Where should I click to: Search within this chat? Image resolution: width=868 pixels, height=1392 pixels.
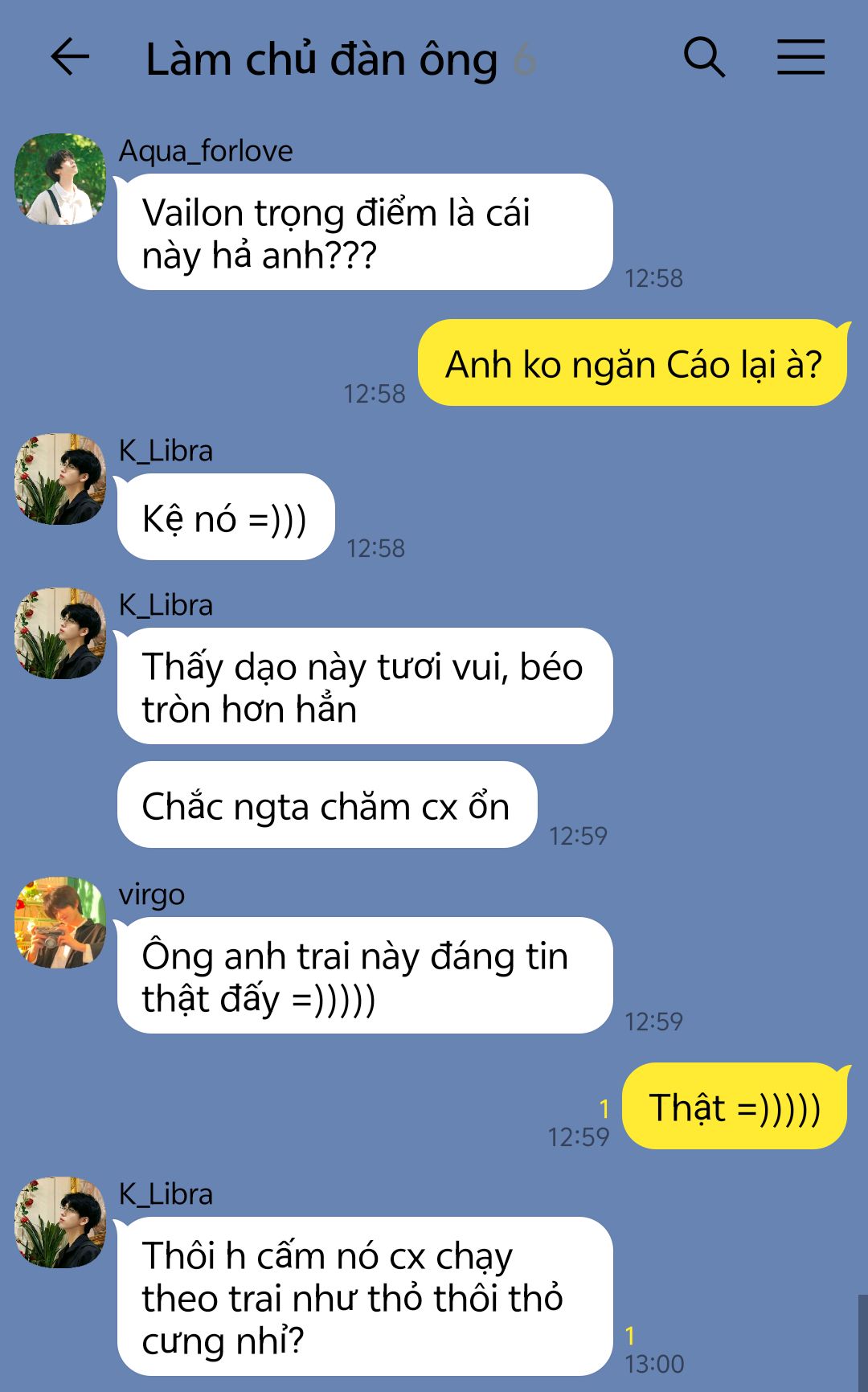[704, 57]
